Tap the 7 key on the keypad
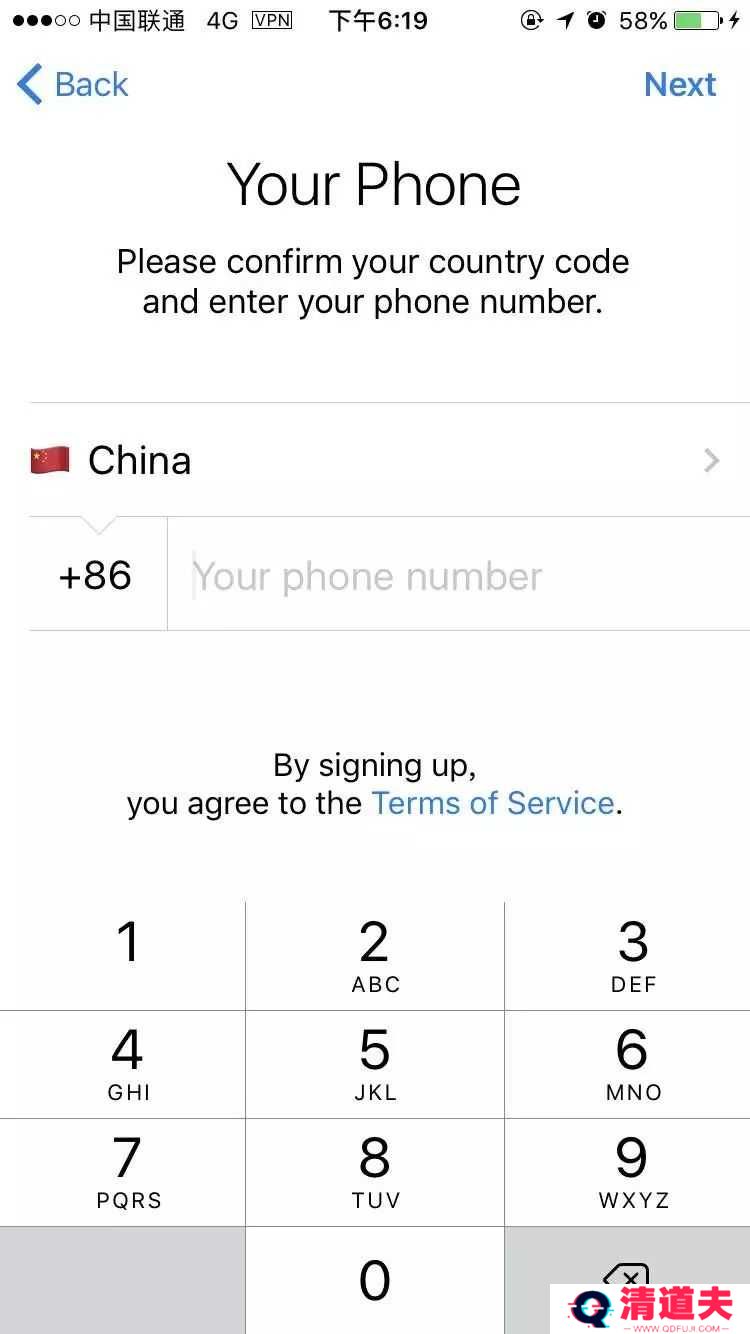The height and width of the screenshot is (1334, 750). tap(127, 1171)
